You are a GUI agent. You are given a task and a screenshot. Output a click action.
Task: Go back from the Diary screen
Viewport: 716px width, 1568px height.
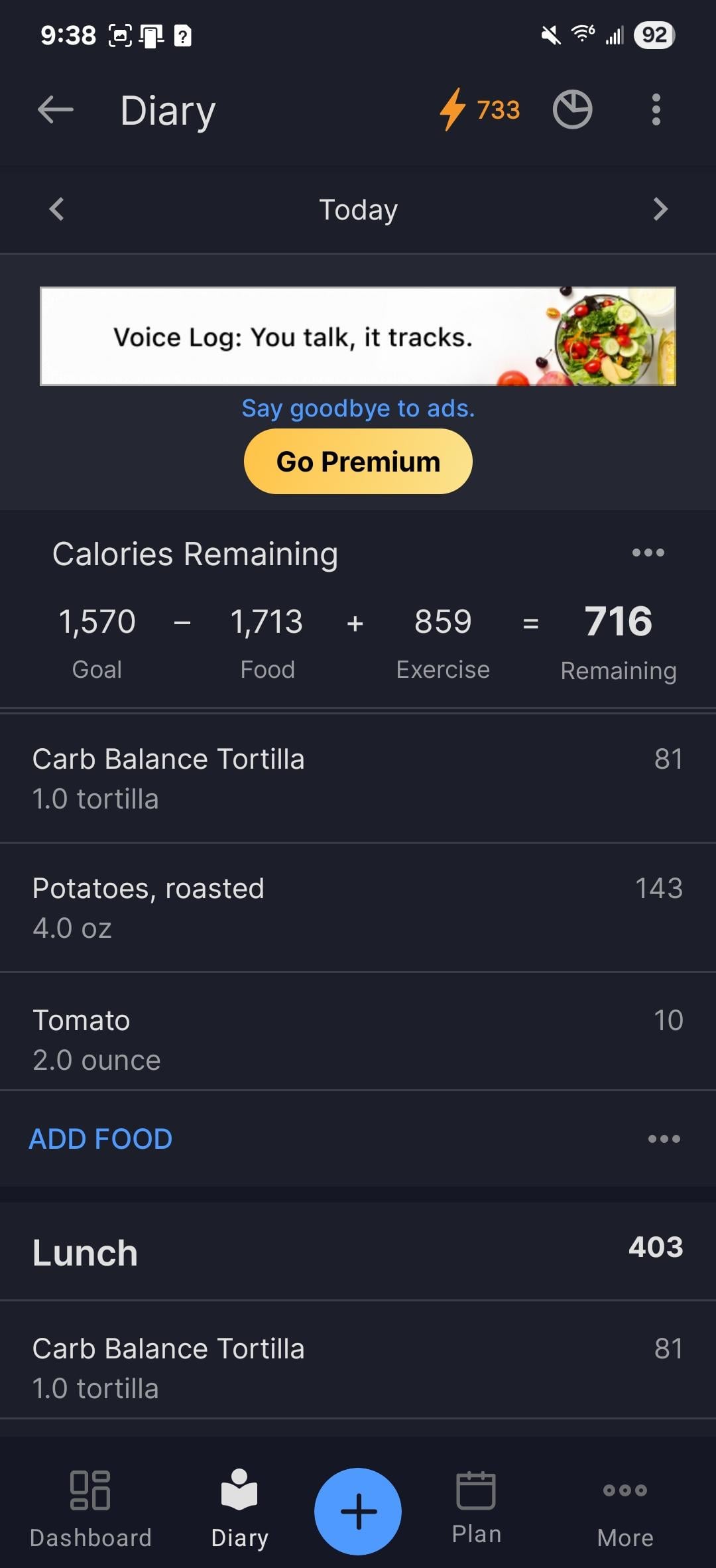point(56,109)
